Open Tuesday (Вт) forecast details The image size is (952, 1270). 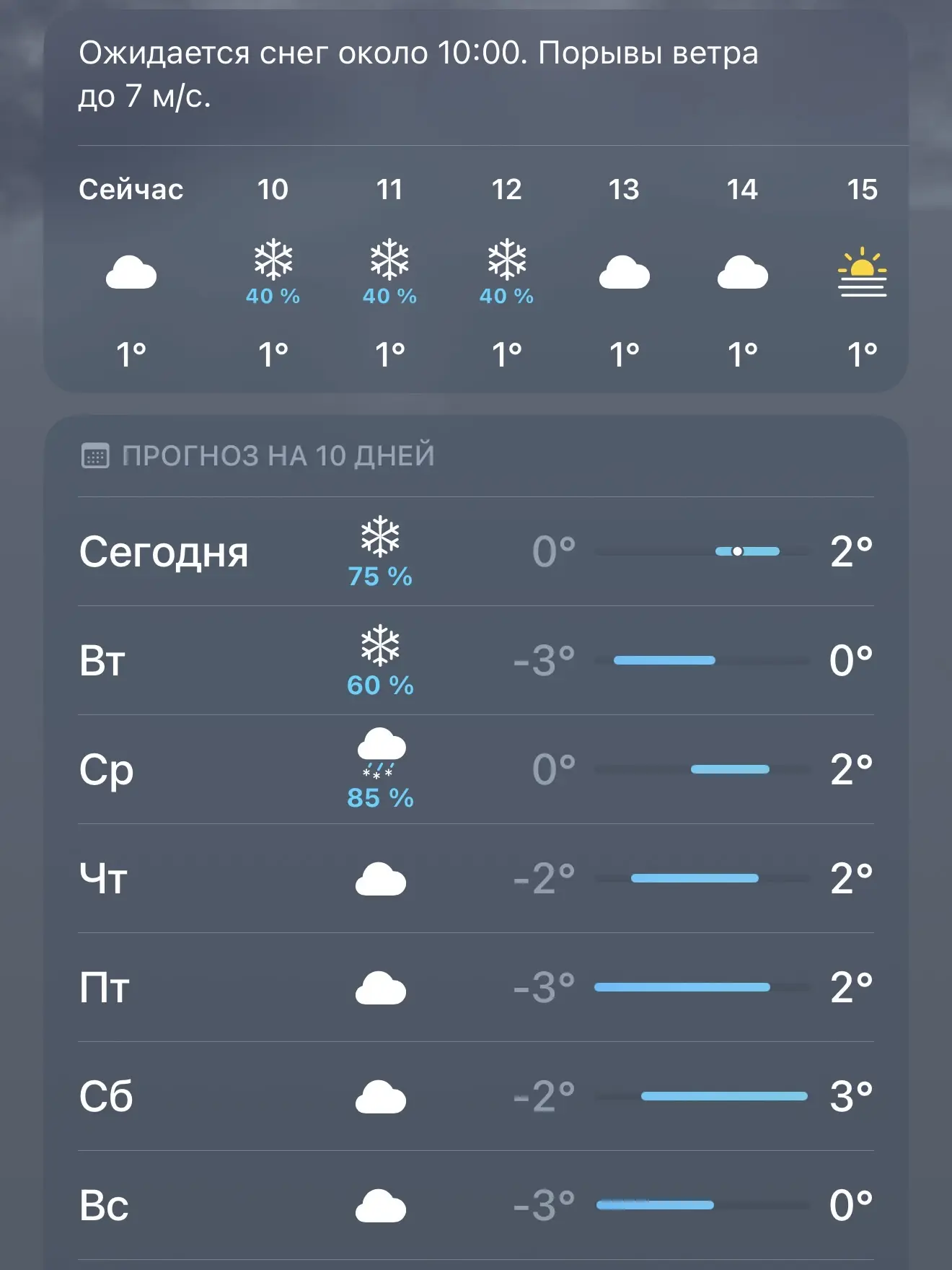[476, 661]
